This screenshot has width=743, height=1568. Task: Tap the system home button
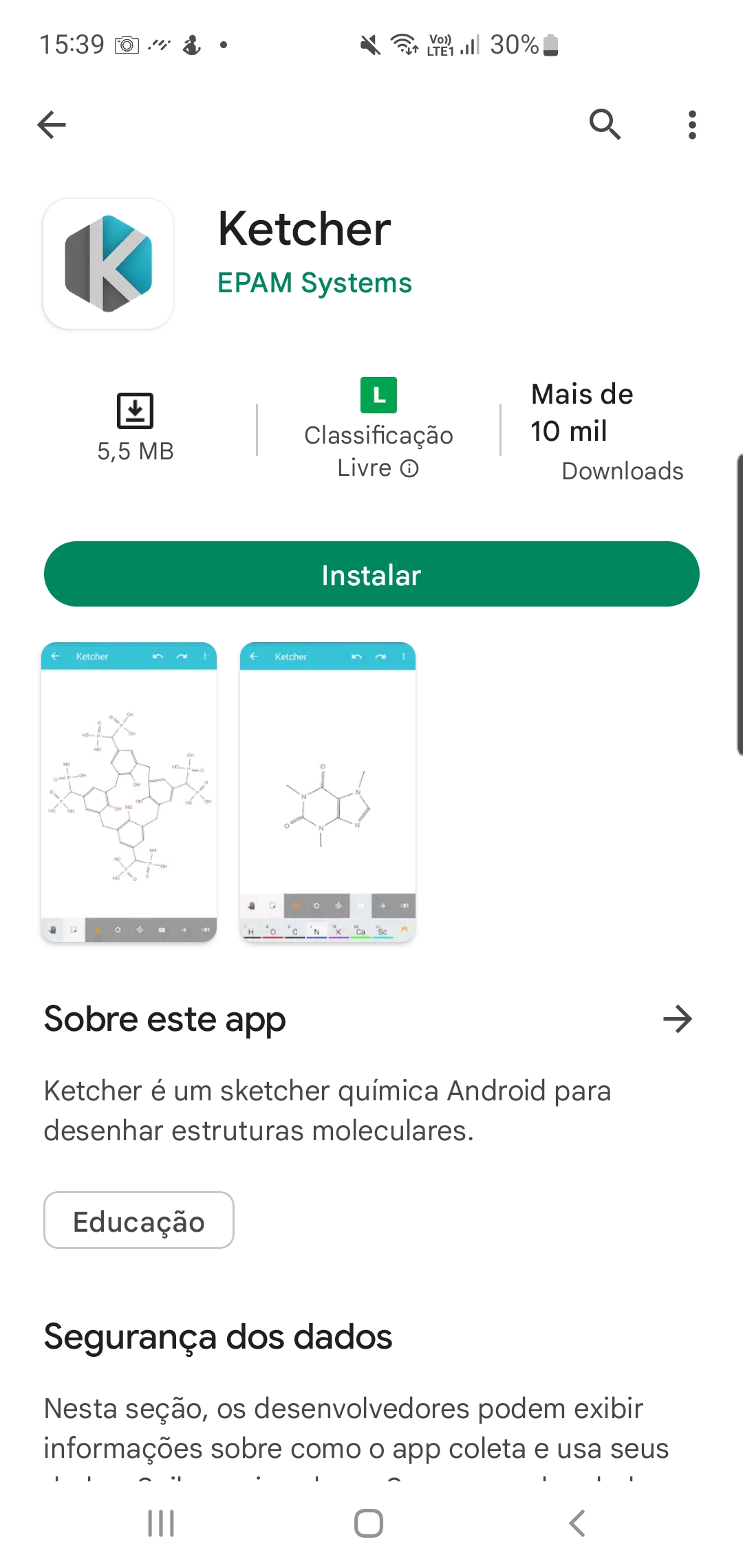click(x=369, y=1523)
